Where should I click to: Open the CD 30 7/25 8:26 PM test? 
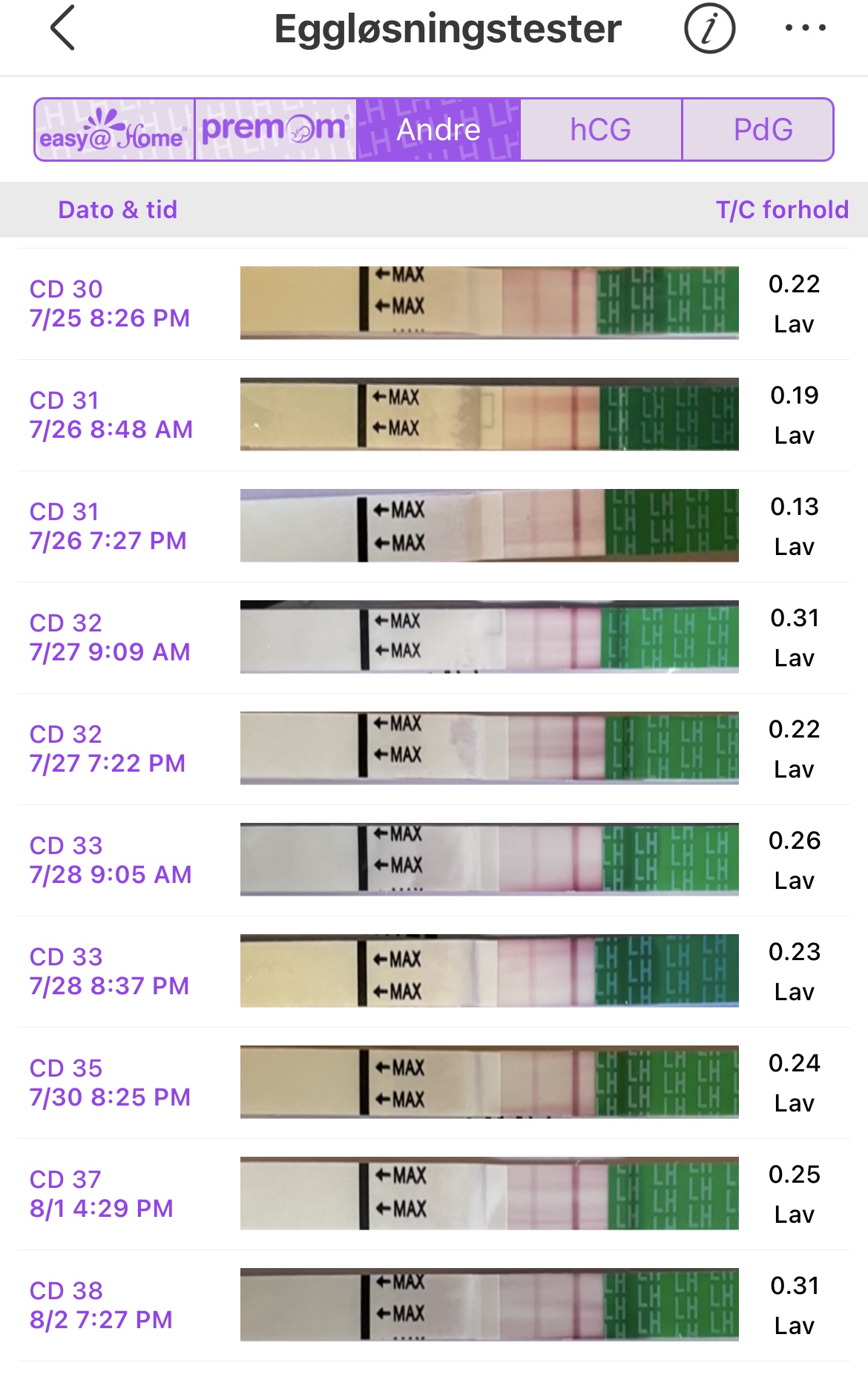pos(433,303)
